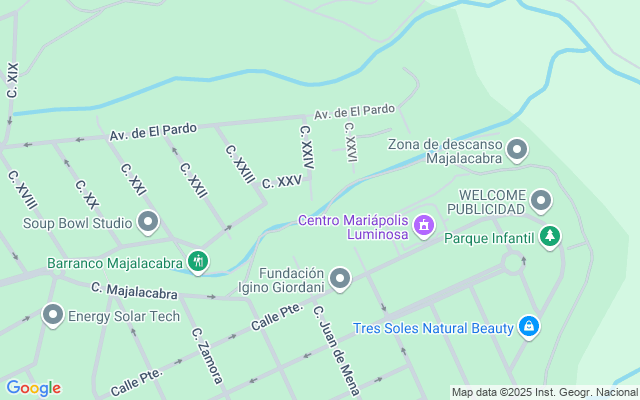This screenshot has width=640, height=400.
Task: Open the Soup Bowl Studio map pin
Action: point(148,222)
